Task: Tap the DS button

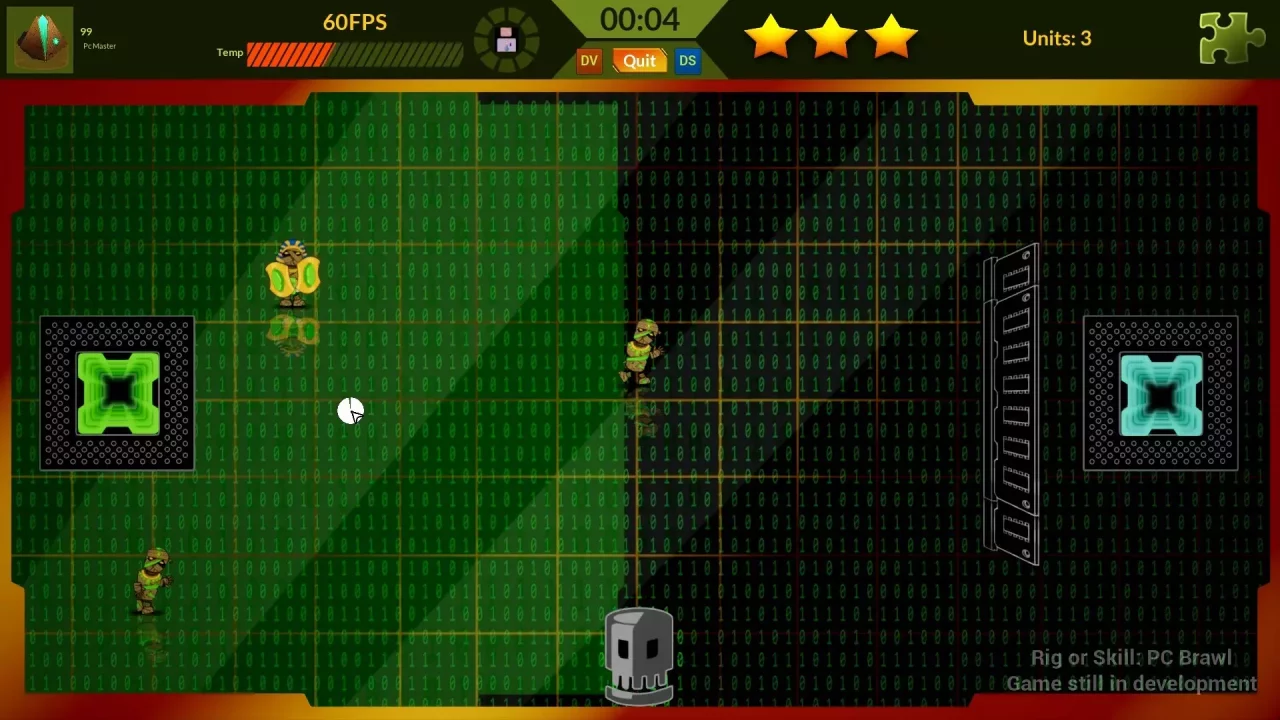Action: pyautogui.click(x=687, y=61)
